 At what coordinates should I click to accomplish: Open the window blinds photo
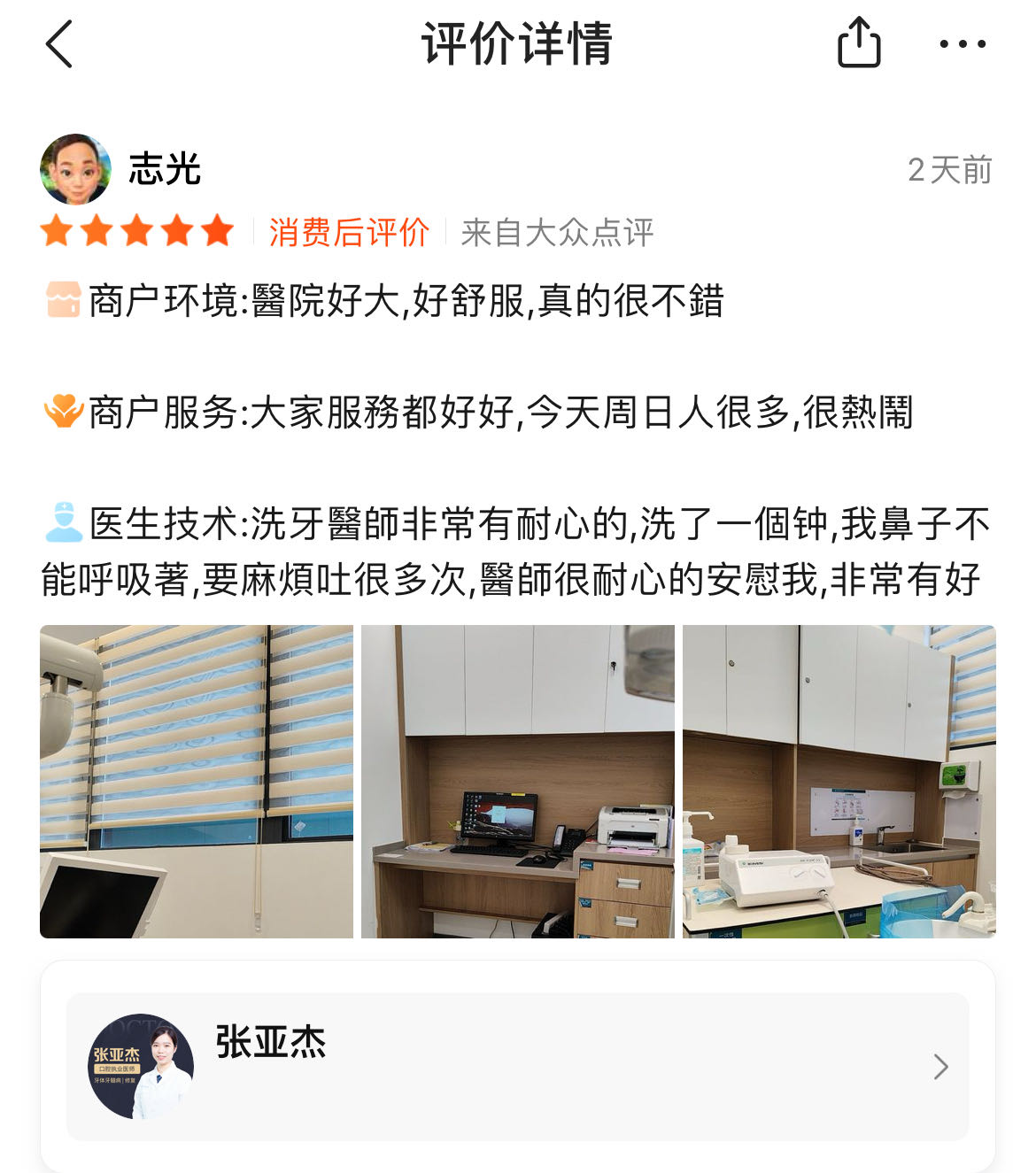point(197,781)
